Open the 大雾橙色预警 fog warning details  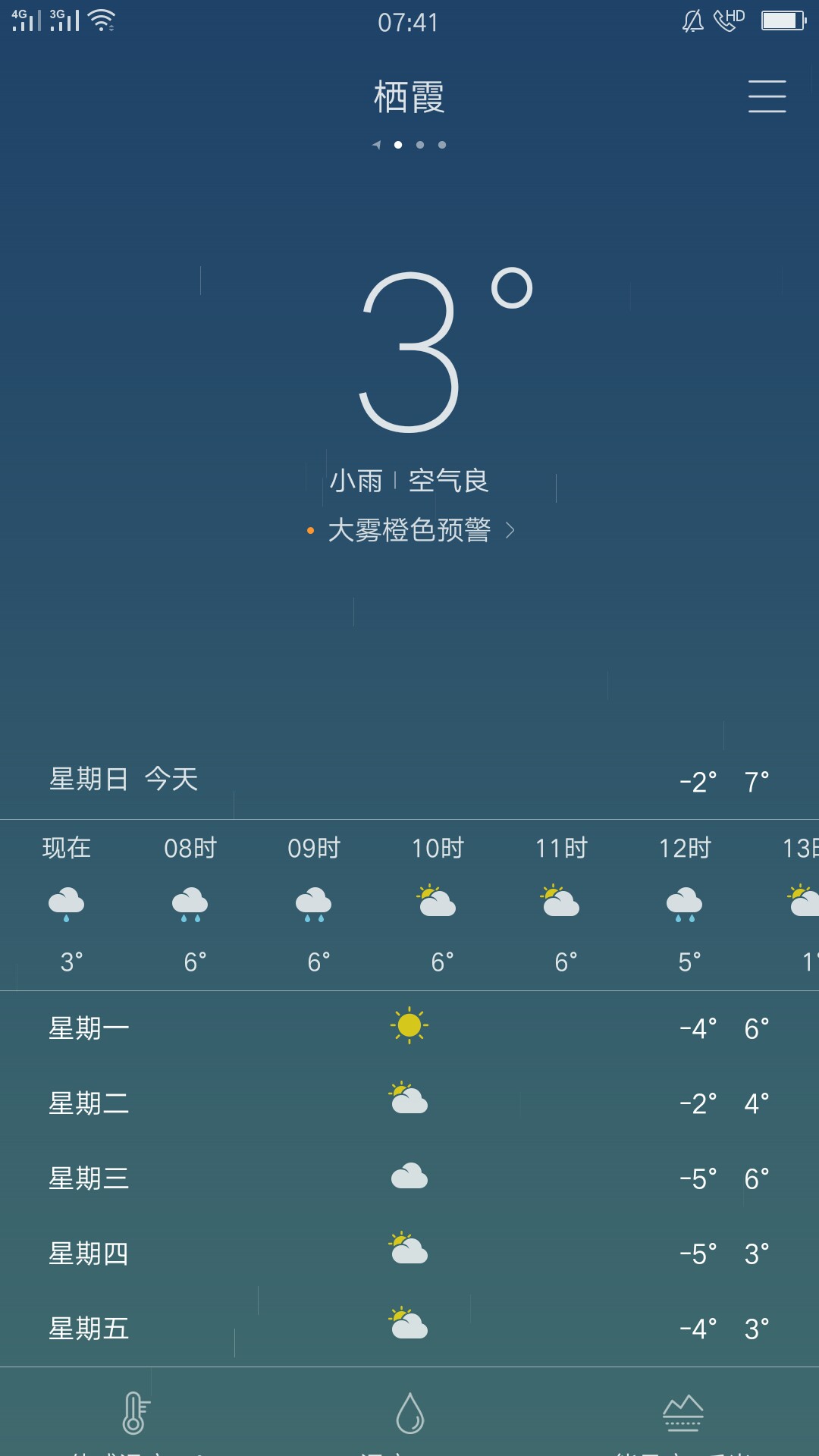410,530
